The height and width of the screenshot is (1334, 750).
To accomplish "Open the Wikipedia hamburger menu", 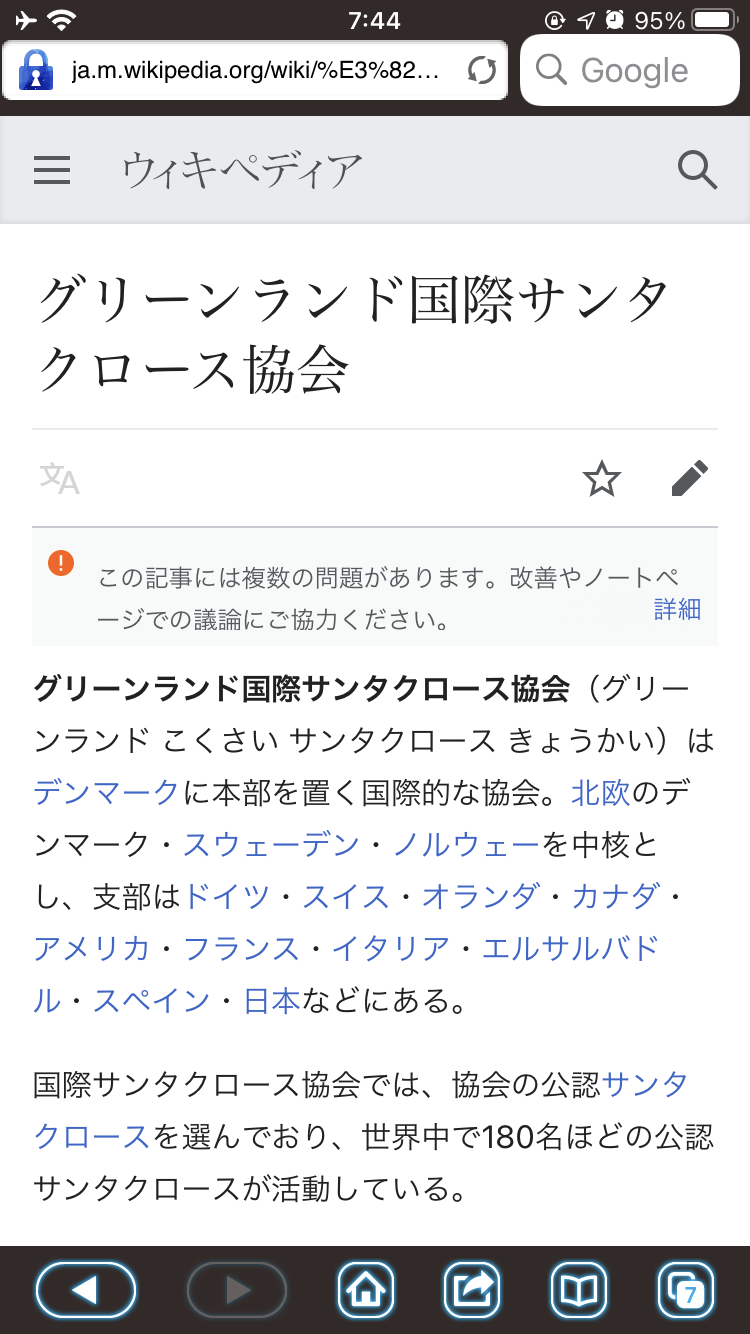I will tap(52, 170).
